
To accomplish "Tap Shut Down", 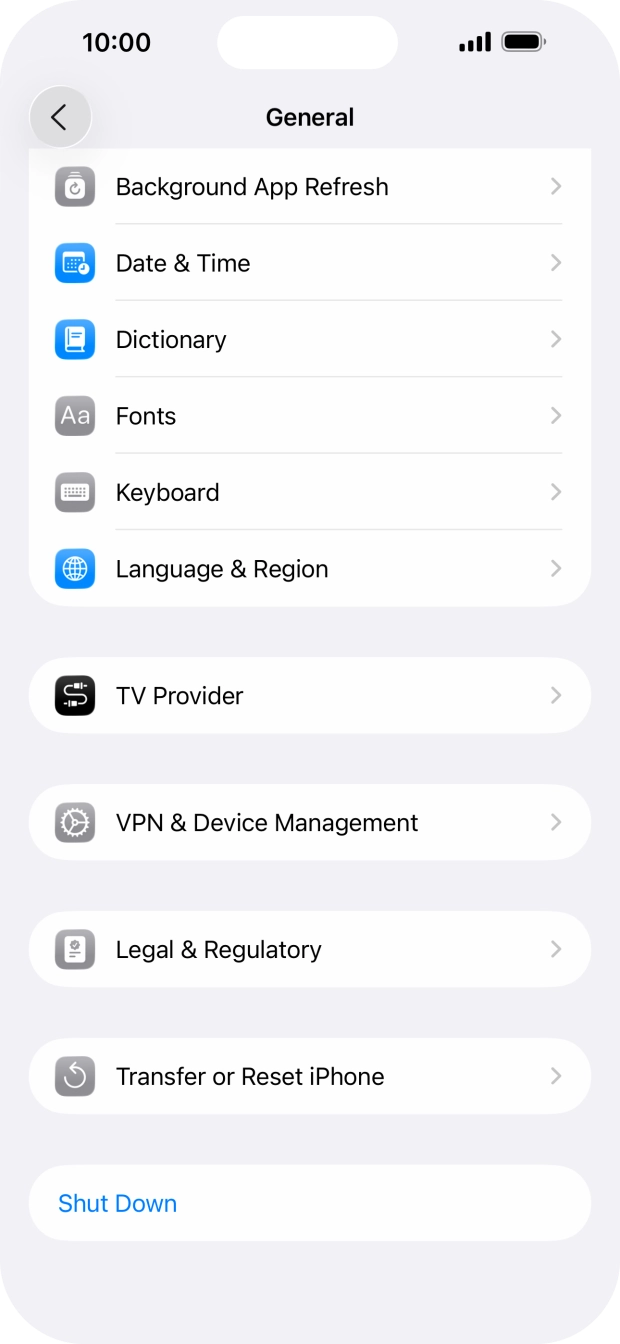I will (x=118, y=1203).
